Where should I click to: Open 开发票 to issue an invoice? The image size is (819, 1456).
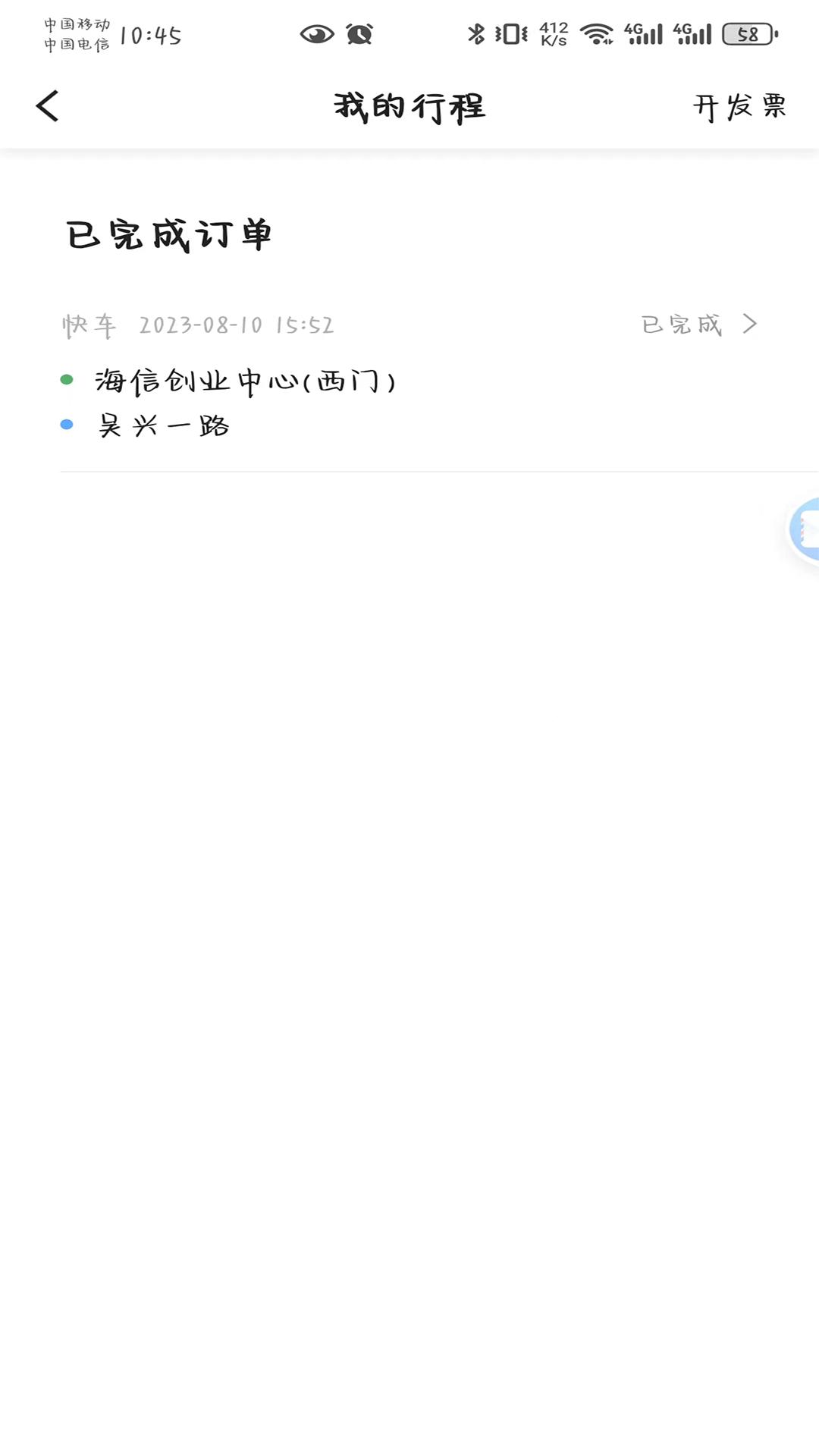[739, 106]
